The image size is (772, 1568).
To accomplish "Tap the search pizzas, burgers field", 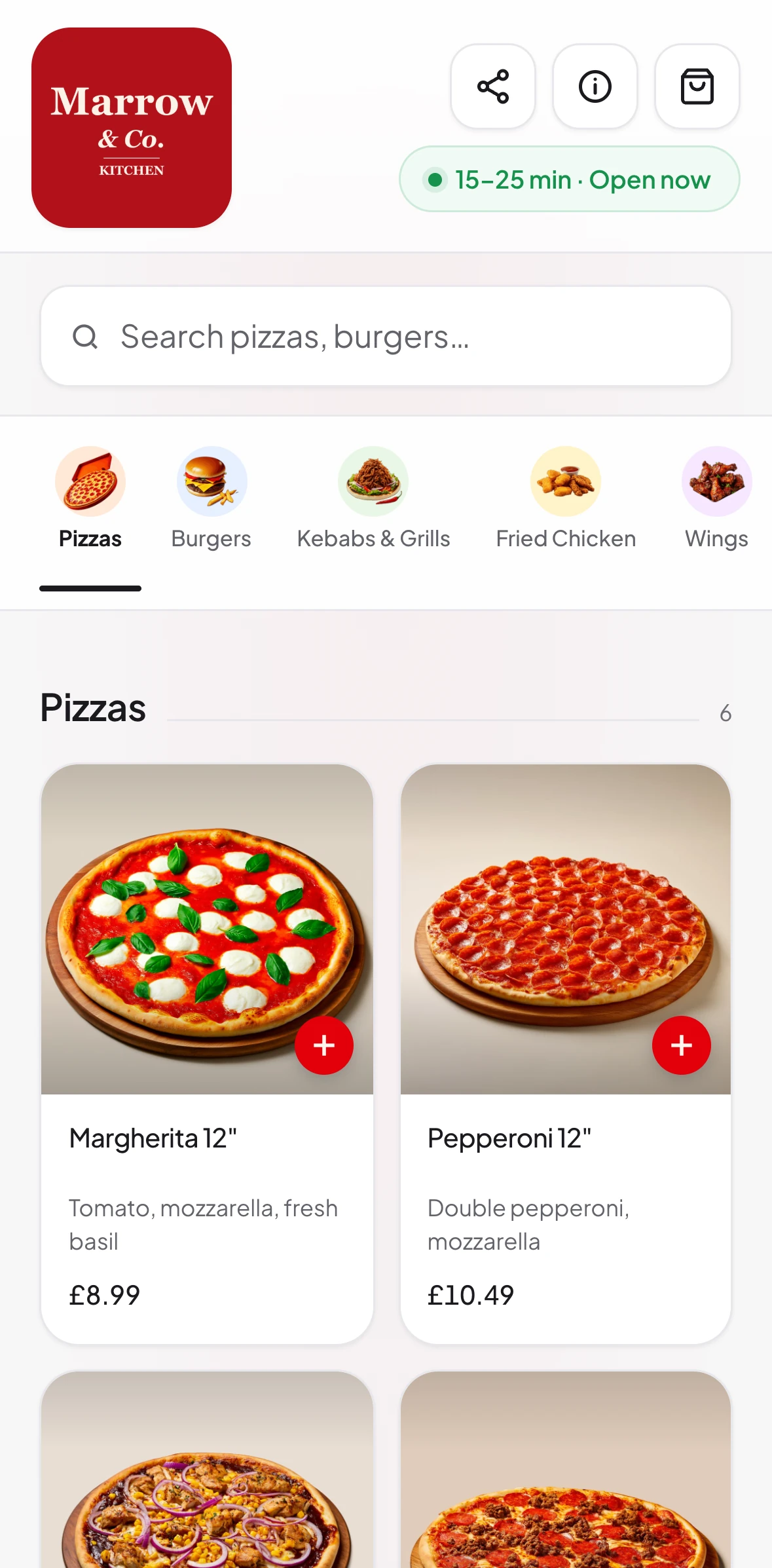I will click(386, 336).
